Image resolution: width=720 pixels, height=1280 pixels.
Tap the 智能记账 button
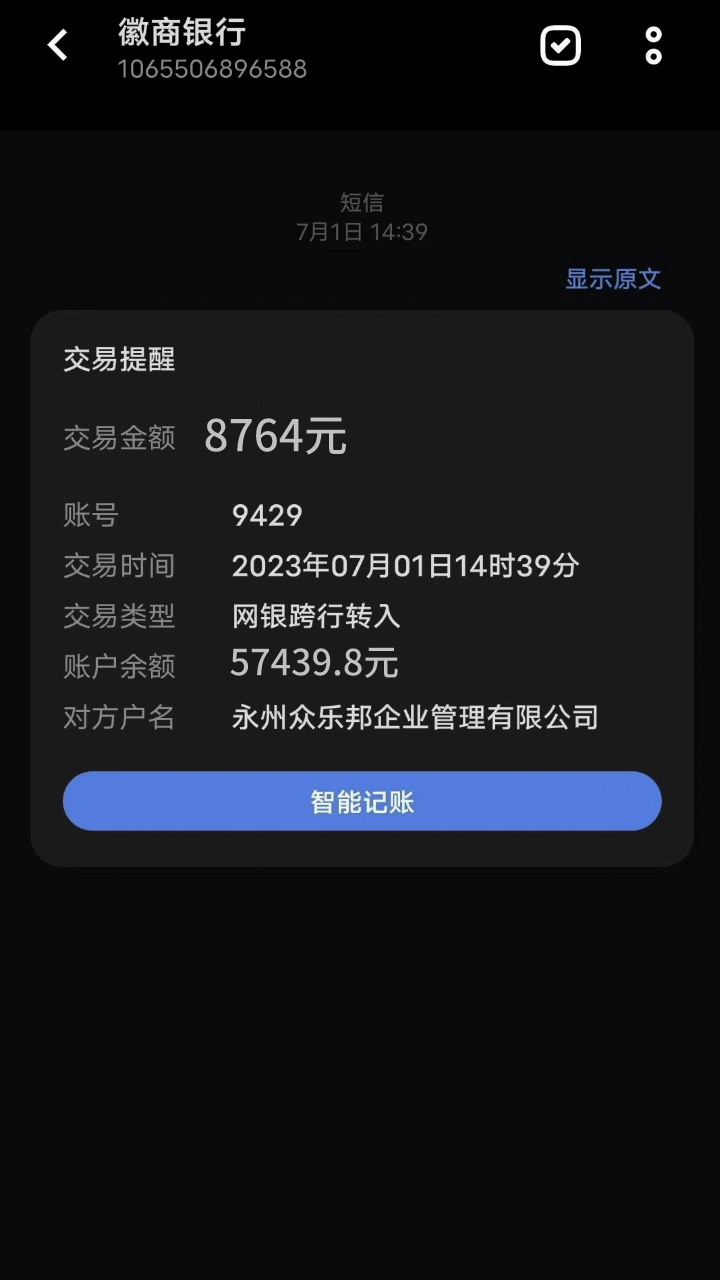(362, 801)
